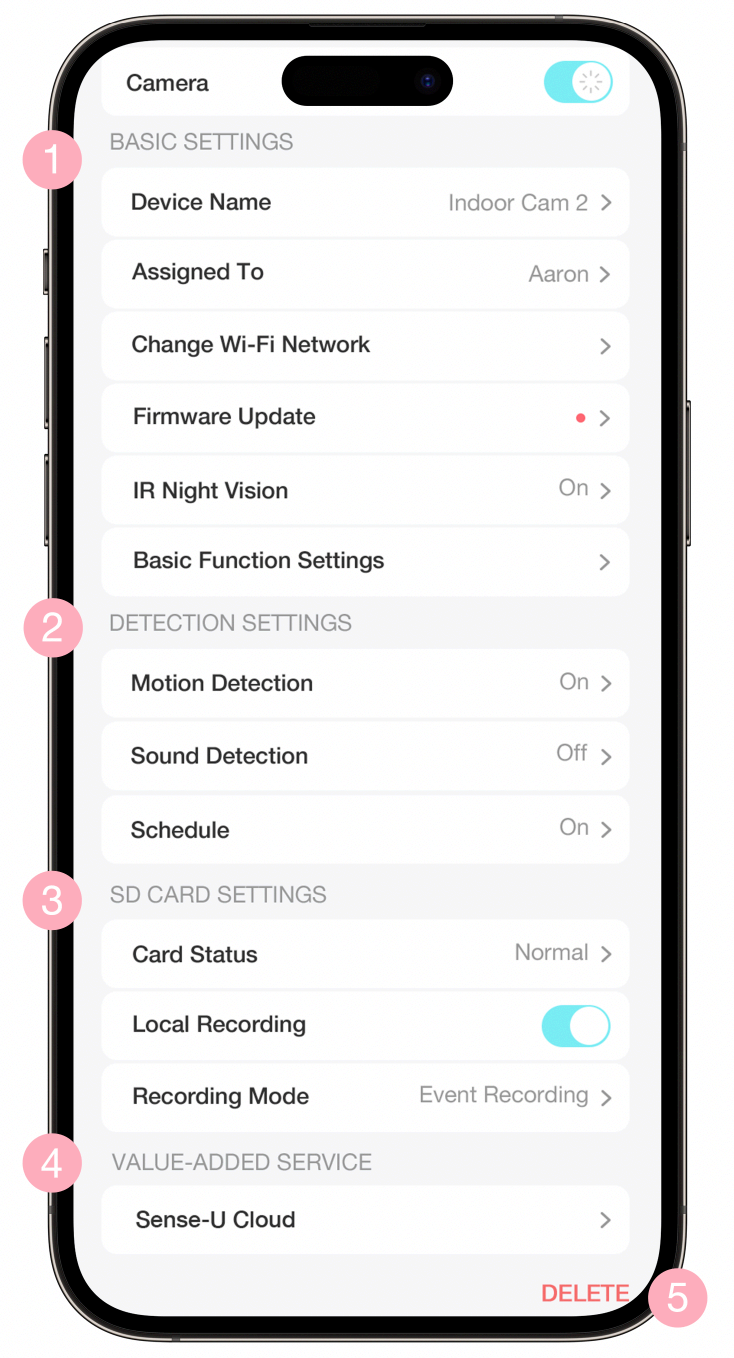Tap the red DELETE button
734x1358 pixels.
coord(585,1293)
